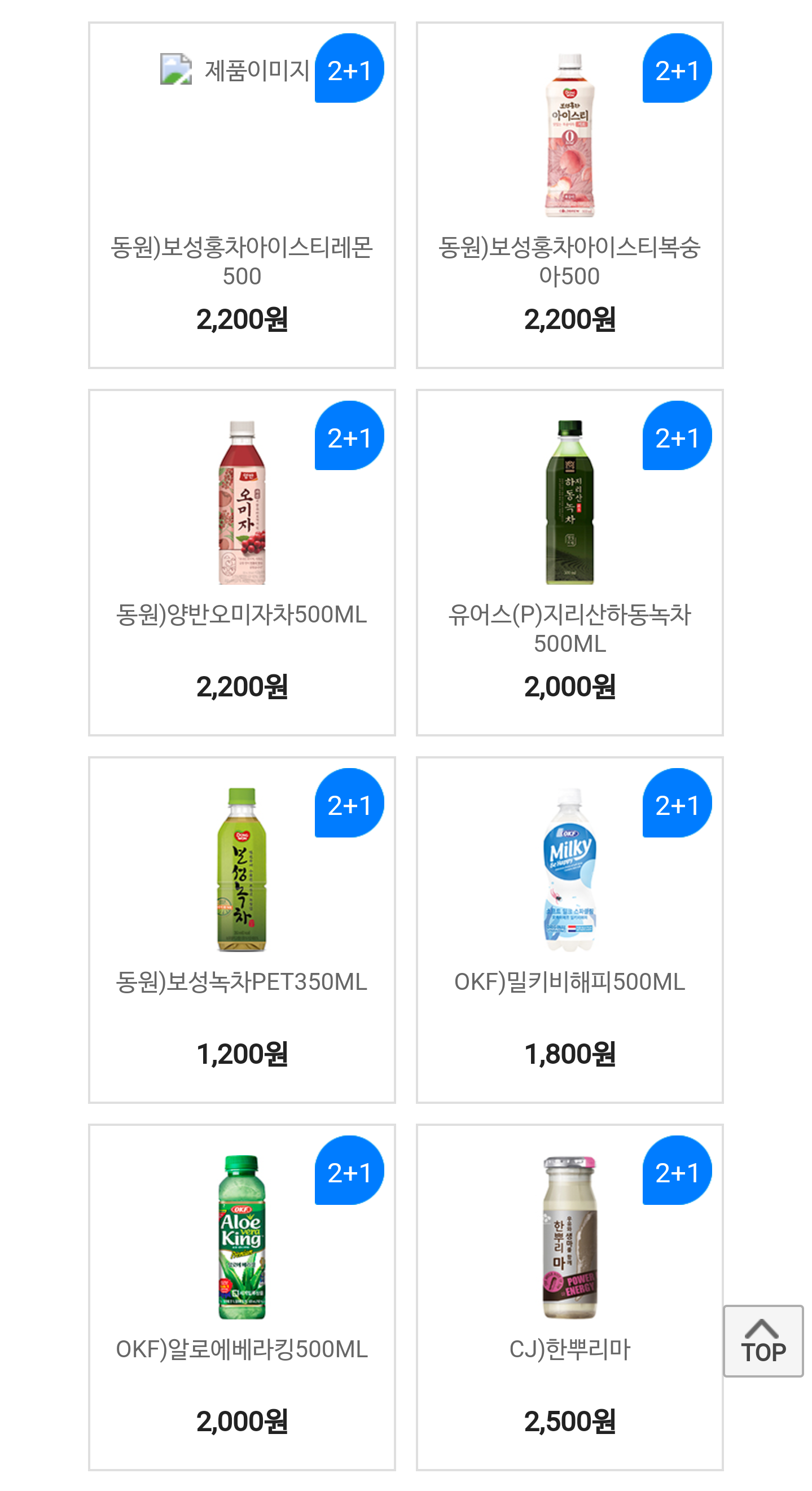The image size is (812, 1491).
Task: View the 동원)양반오미자차500ML product
Action: point(242,563)
